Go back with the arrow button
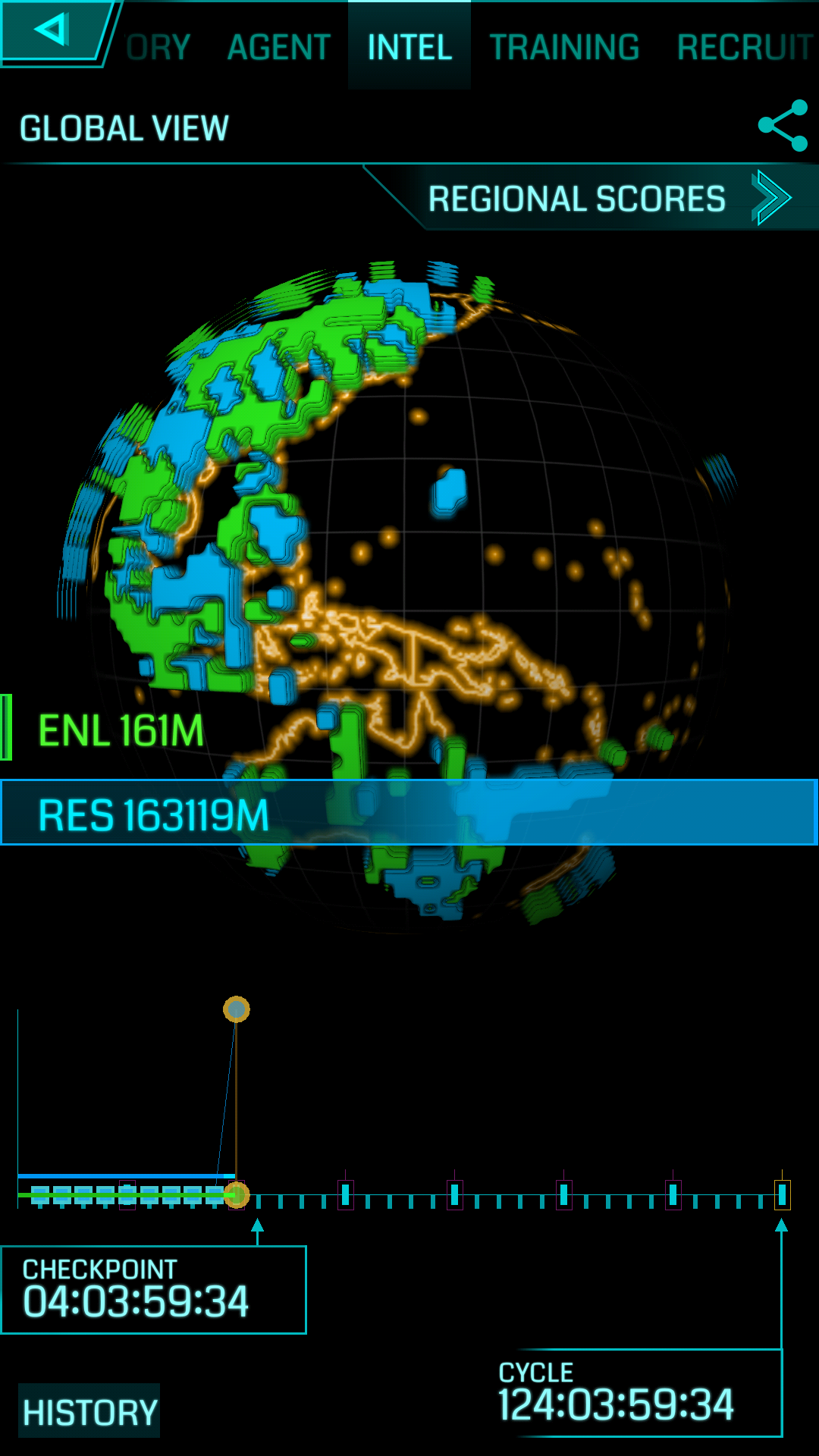819x1456 pixels. (x=52, y=32)
